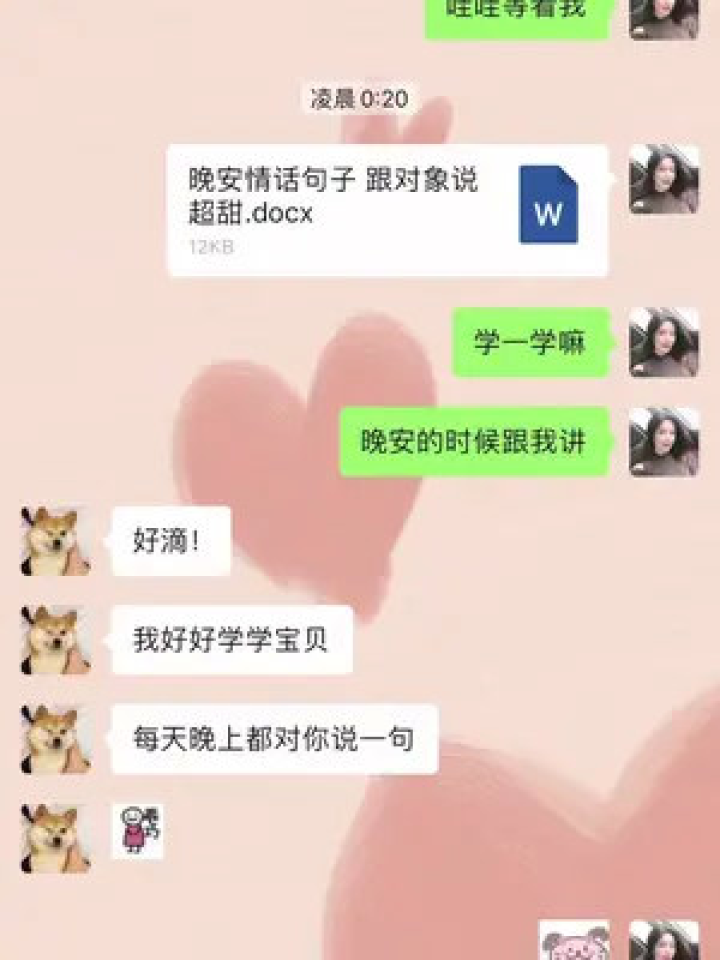Open Shiba avatar beside 我好好学学宝贝

tap(56, 640)
